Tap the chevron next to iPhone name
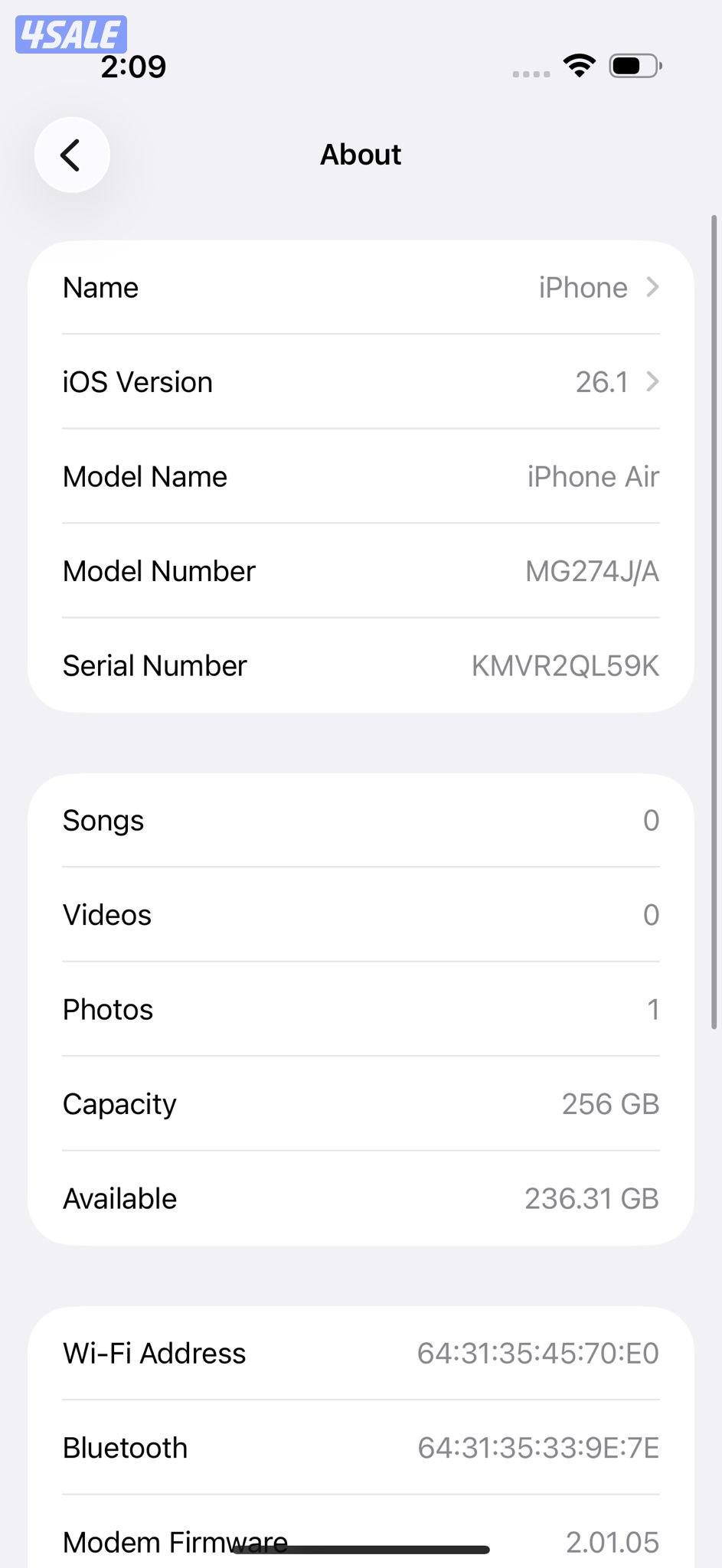This screenshot has width=722, height=1568. click(x=652, y=287)
